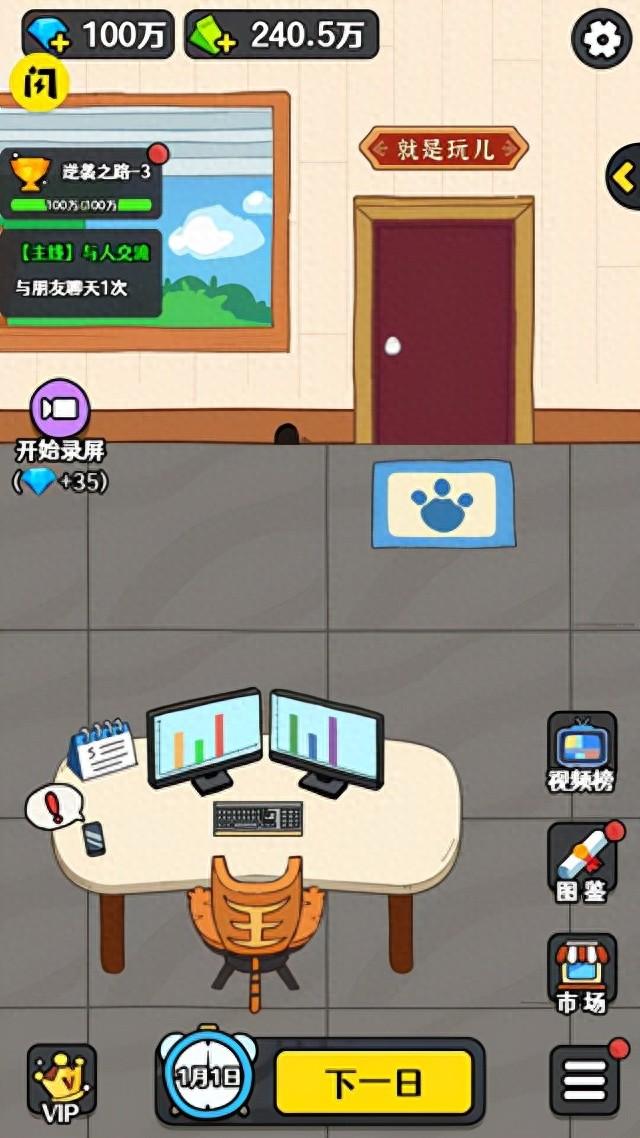The width and height of the screenshot is (640, 1138).
Task: Start screen recording (开始录屏)
Action: tap(60, 410)
